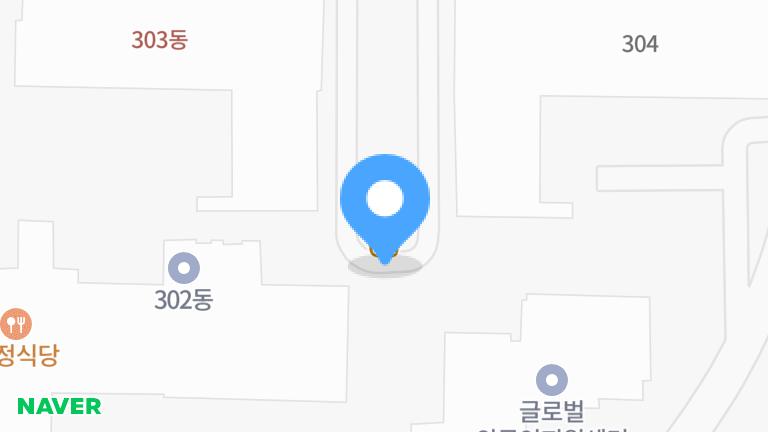Open the 302동 place marker

183,268
